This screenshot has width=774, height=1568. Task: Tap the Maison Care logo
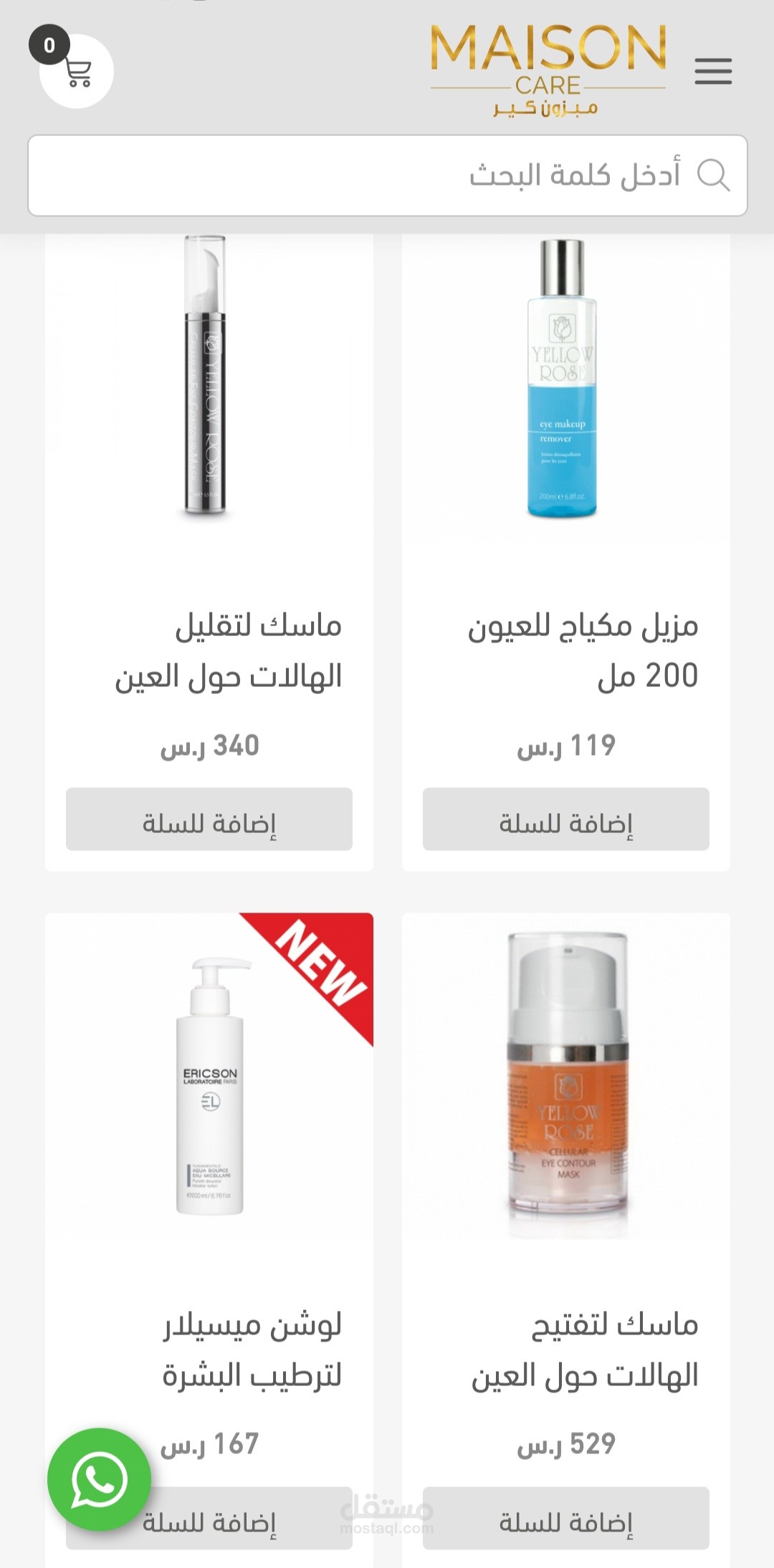click(x=548, y=69)
